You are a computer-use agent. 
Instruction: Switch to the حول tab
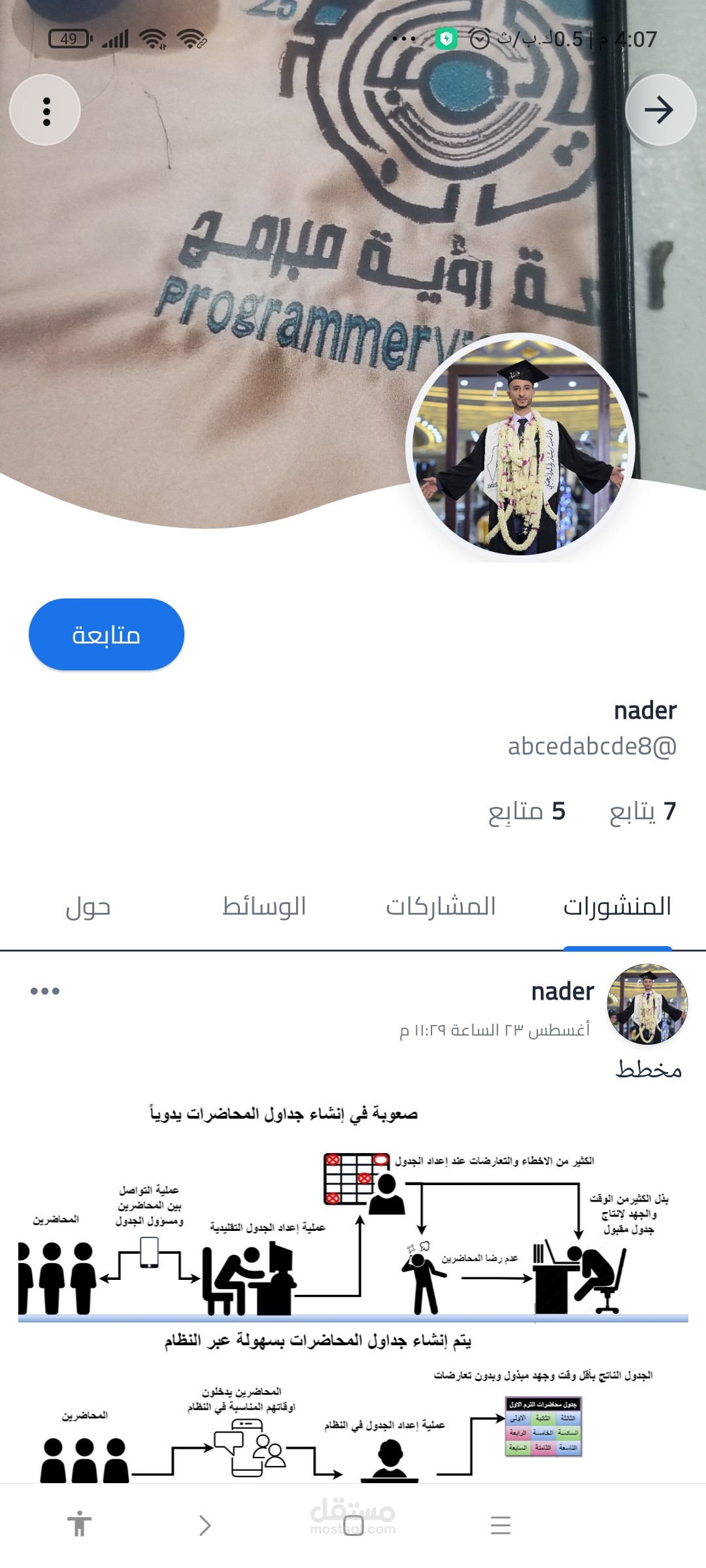click(88, 906)
